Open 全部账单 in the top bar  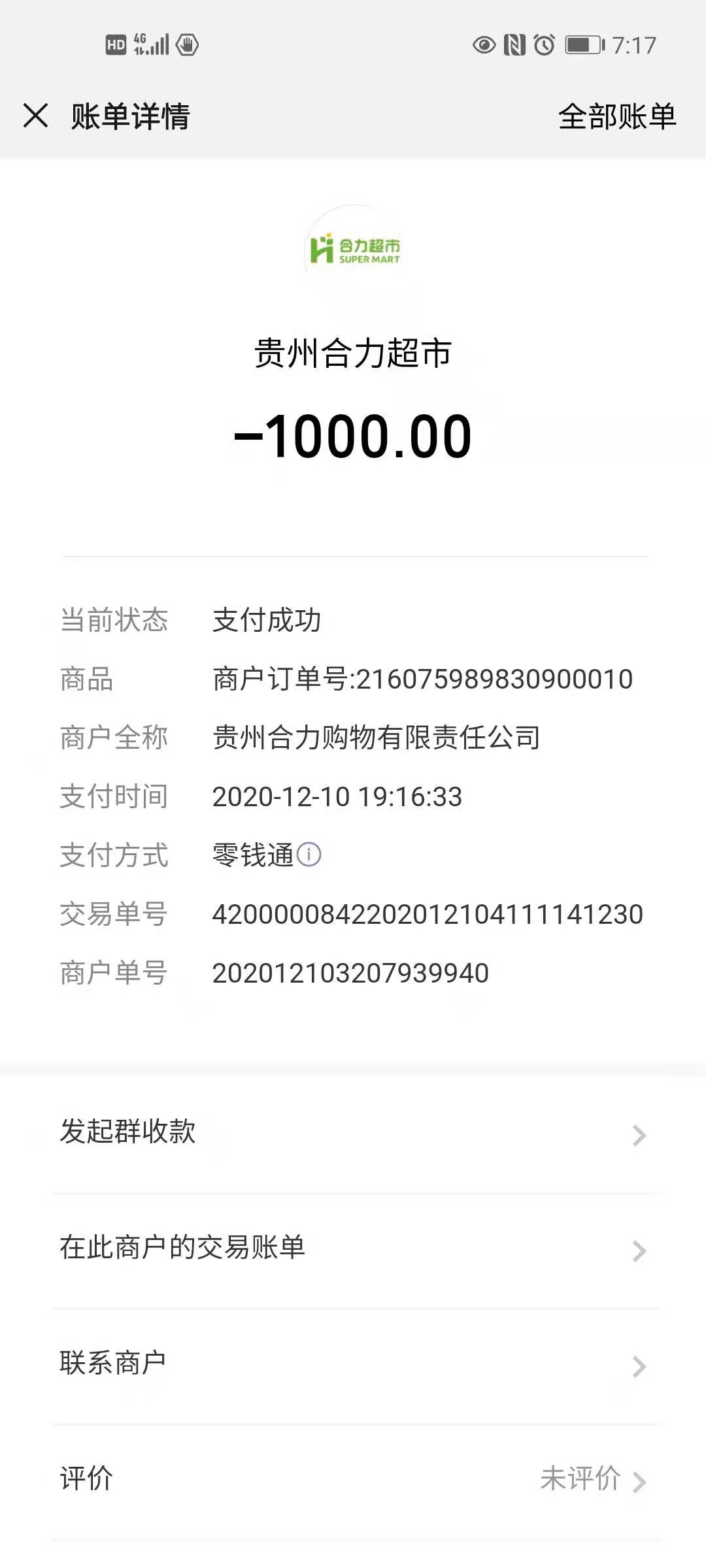pyautogui.click(x=616, y=117)
